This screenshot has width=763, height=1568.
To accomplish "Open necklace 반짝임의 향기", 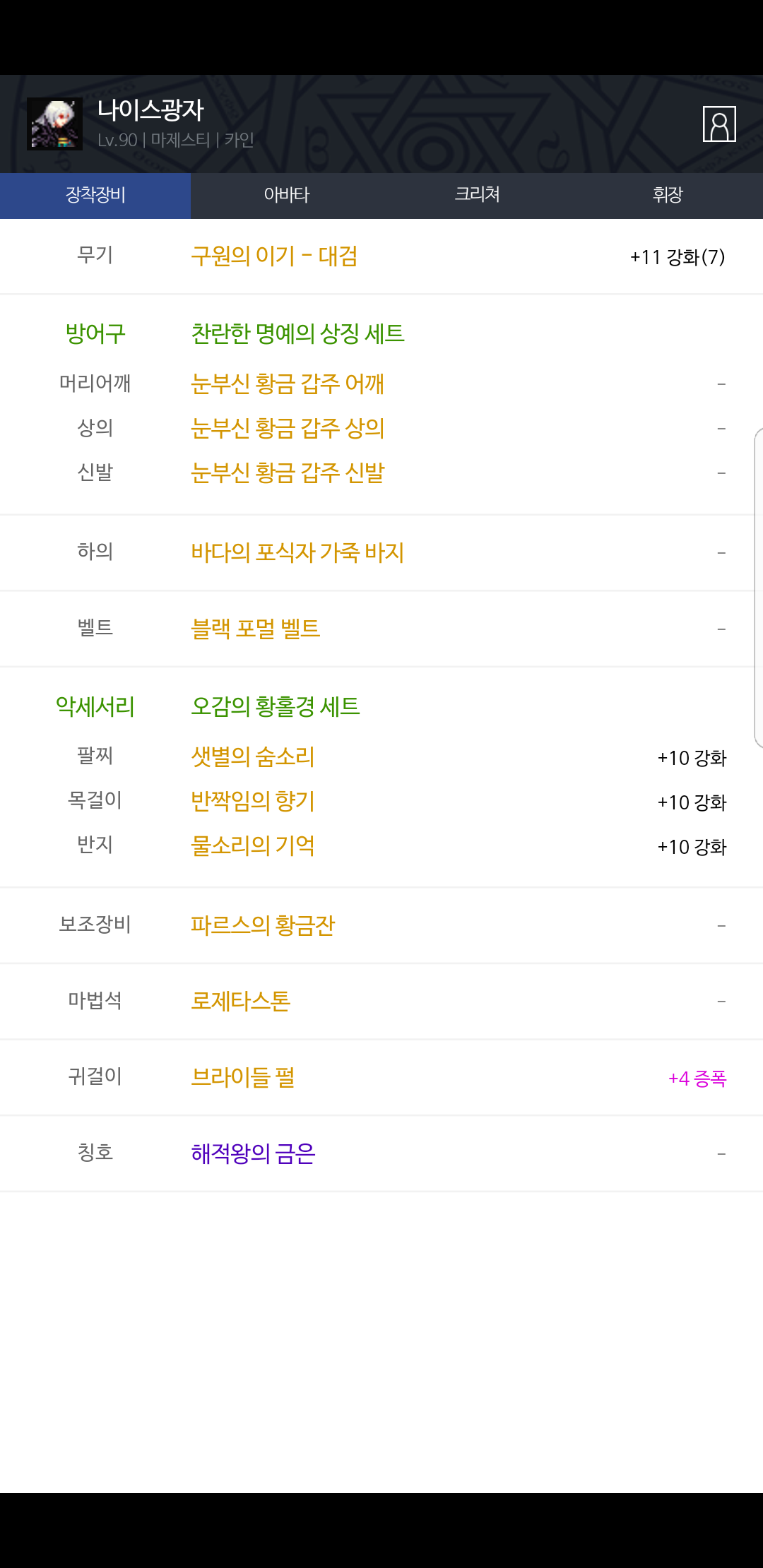I will tap(253, 801).
